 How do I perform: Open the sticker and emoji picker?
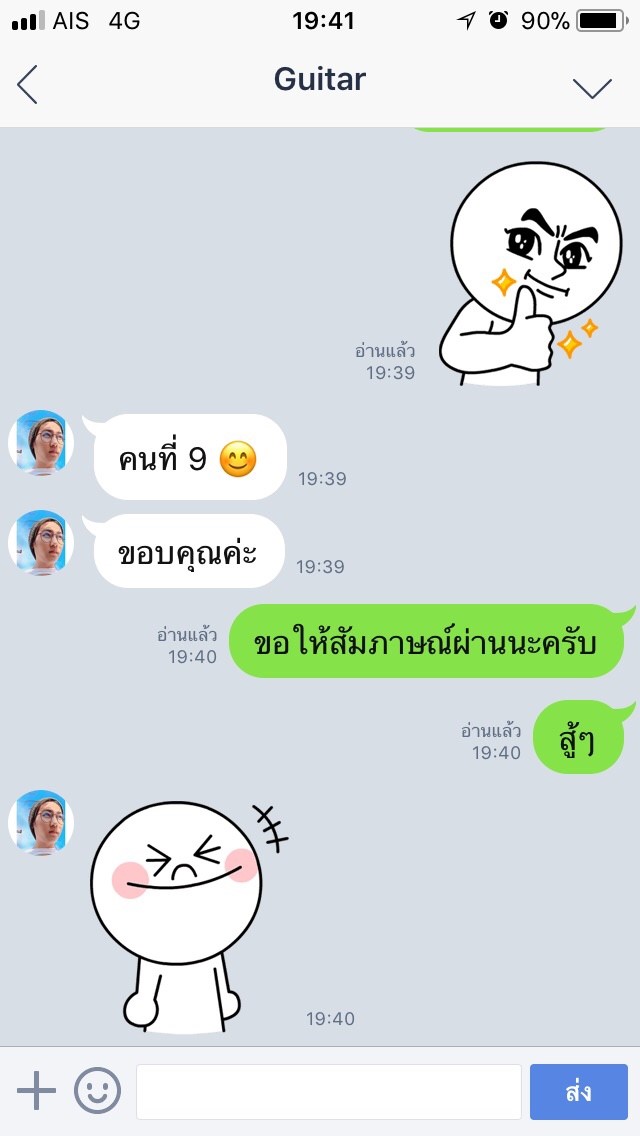(97, 1090)
